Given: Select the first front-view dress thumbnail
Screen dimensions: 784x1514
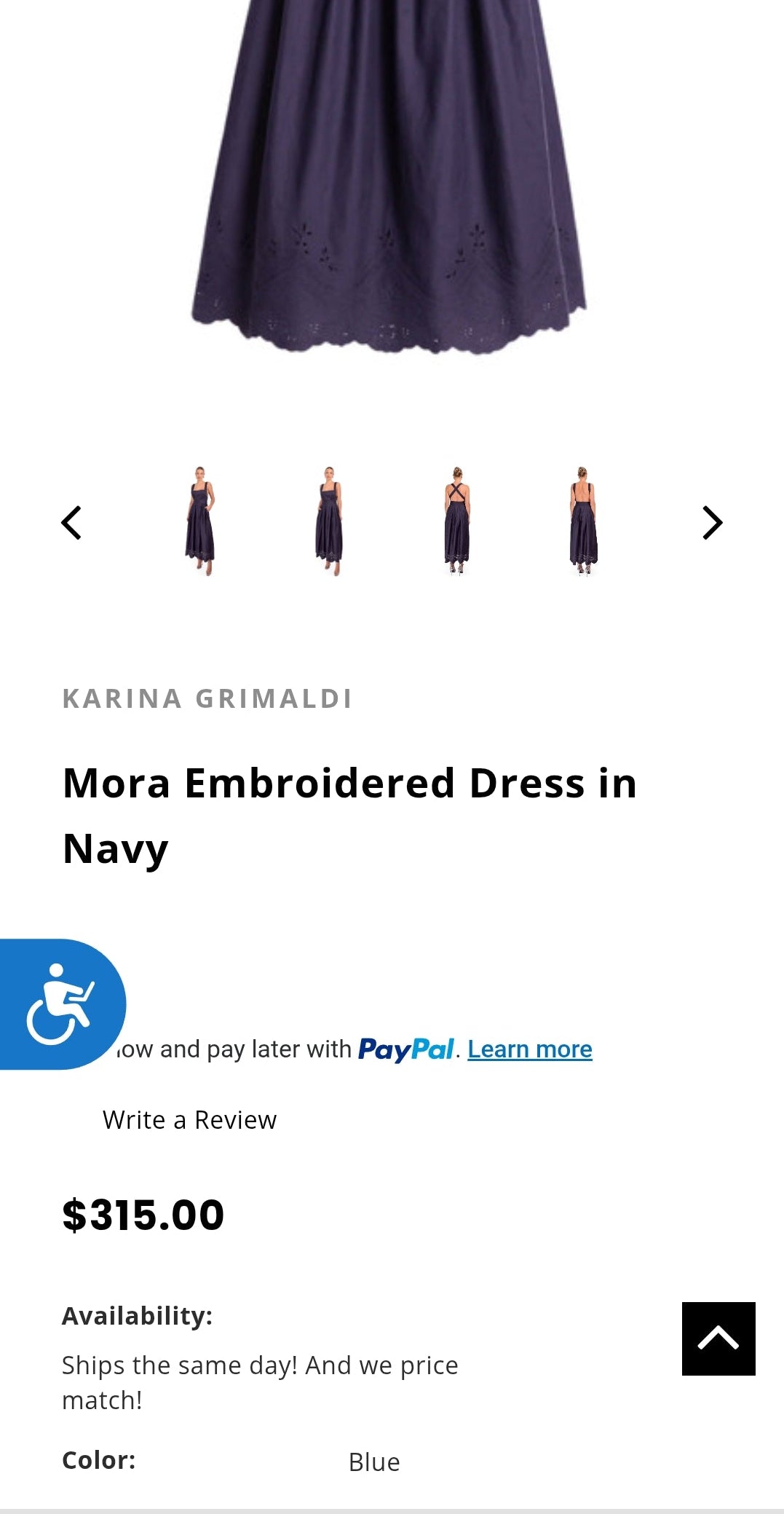Looking at the screenshot, I should tap(199, 521).
